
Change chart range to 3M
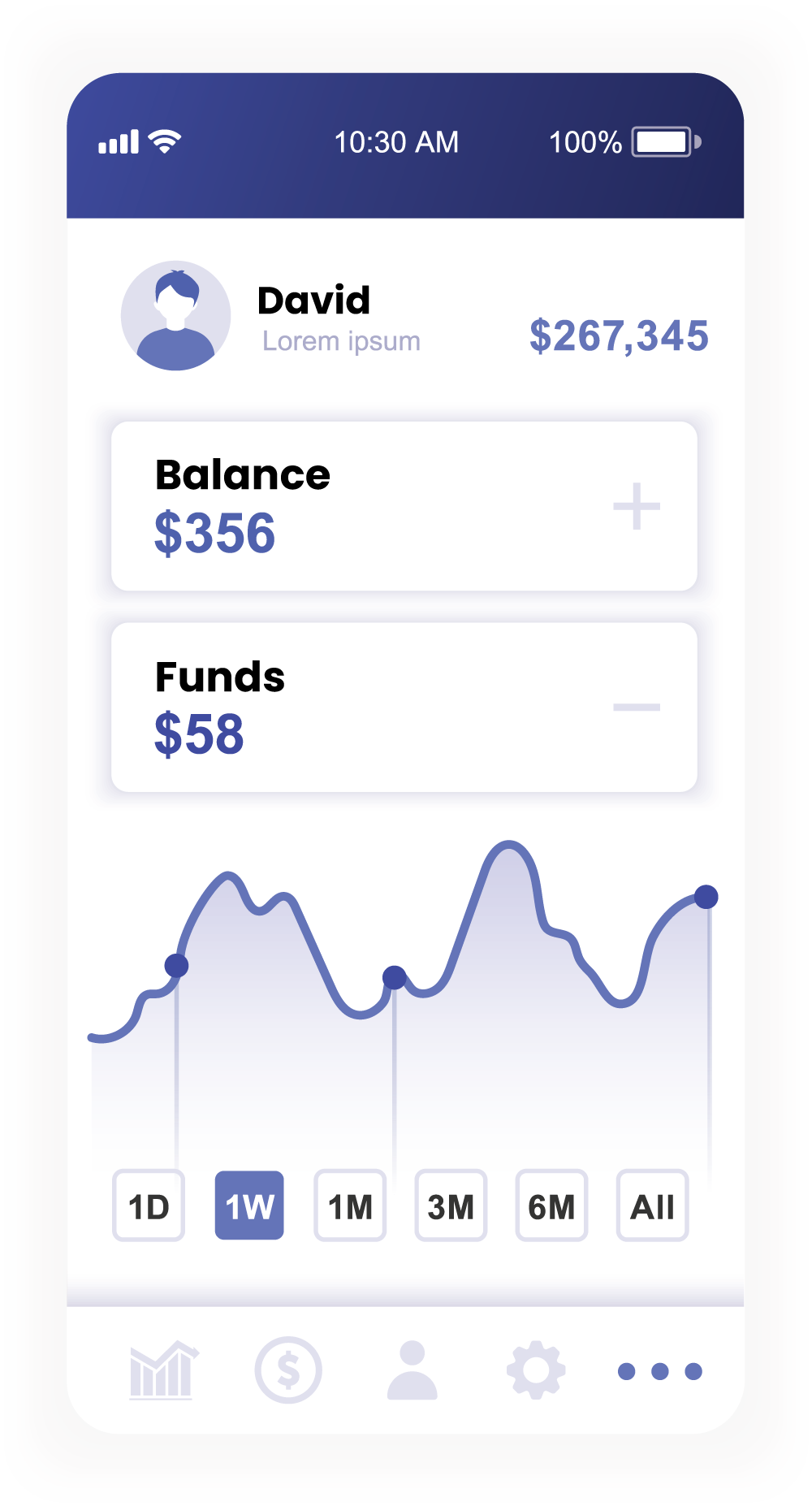pyautogui.click(x=451, y=1206)
